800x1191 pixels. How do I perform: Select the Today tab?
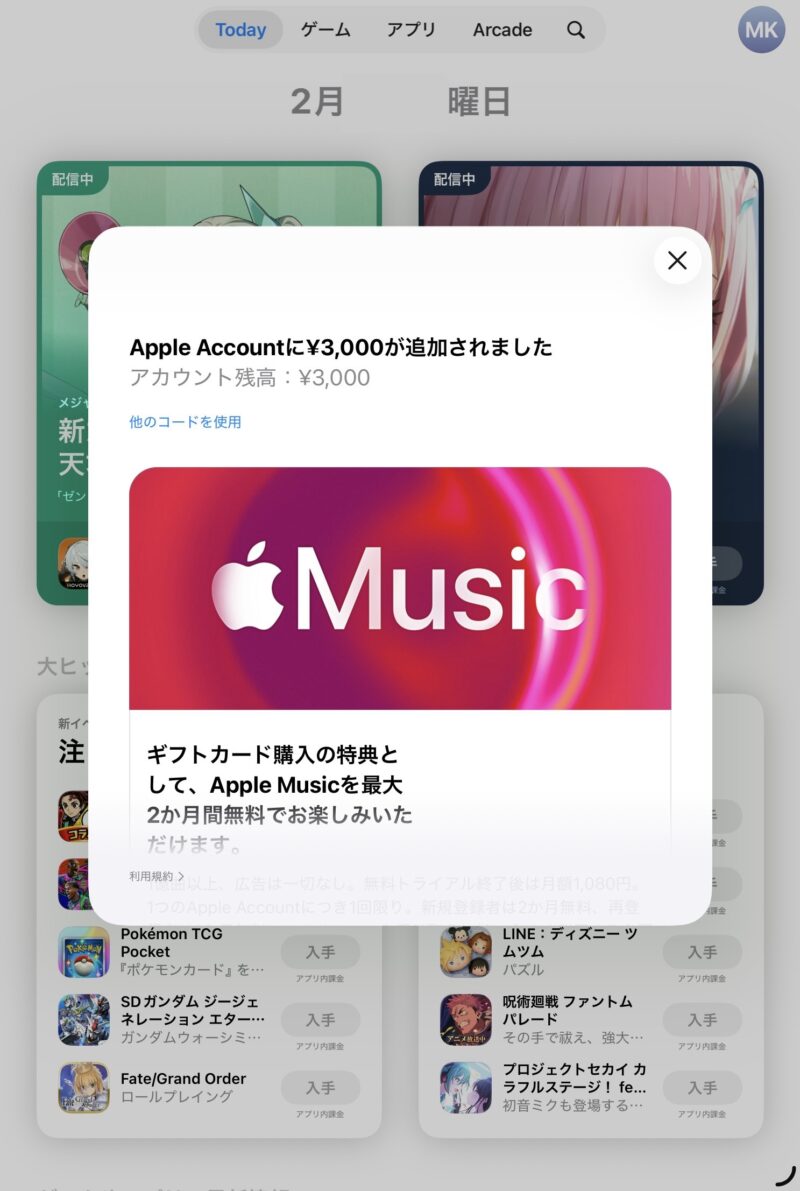(x=241, y=30)
